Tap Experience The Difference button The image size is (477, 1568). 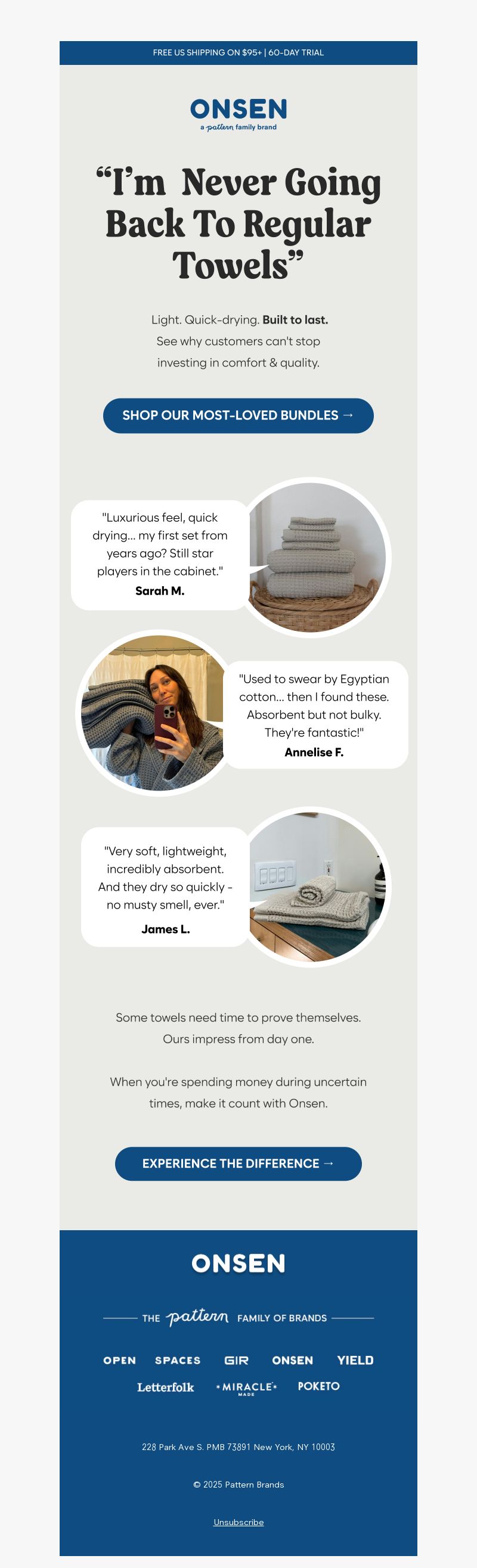click(x=238, y=1163)
